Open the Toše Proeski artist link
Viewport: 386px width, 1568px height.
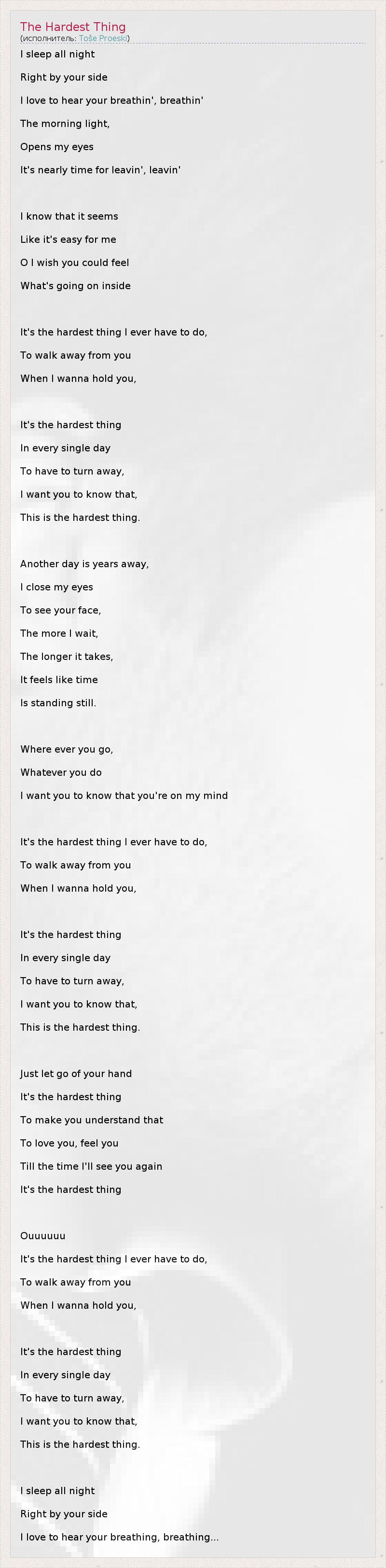[103, 38]
